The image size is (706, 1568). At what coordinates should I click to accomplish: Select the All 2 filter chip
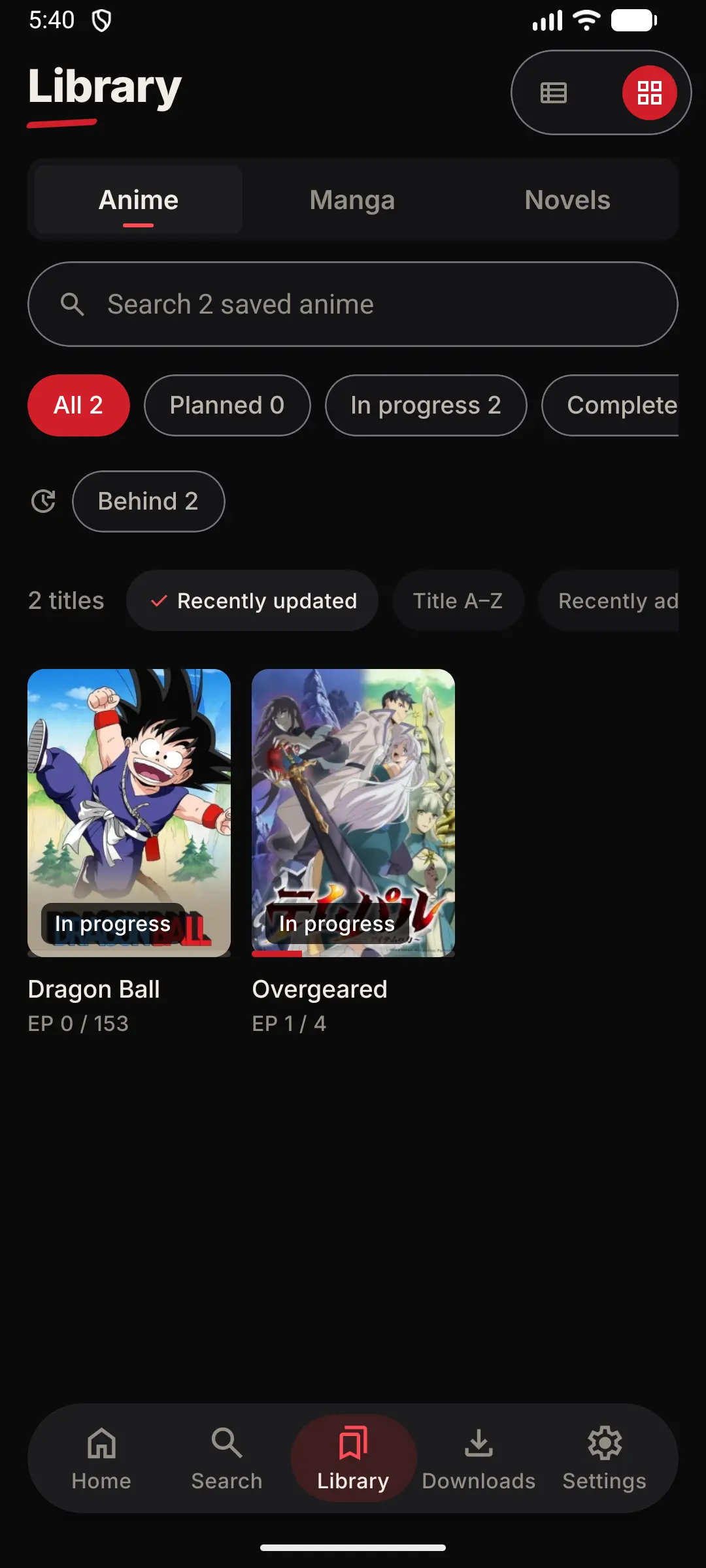point(78,405)
